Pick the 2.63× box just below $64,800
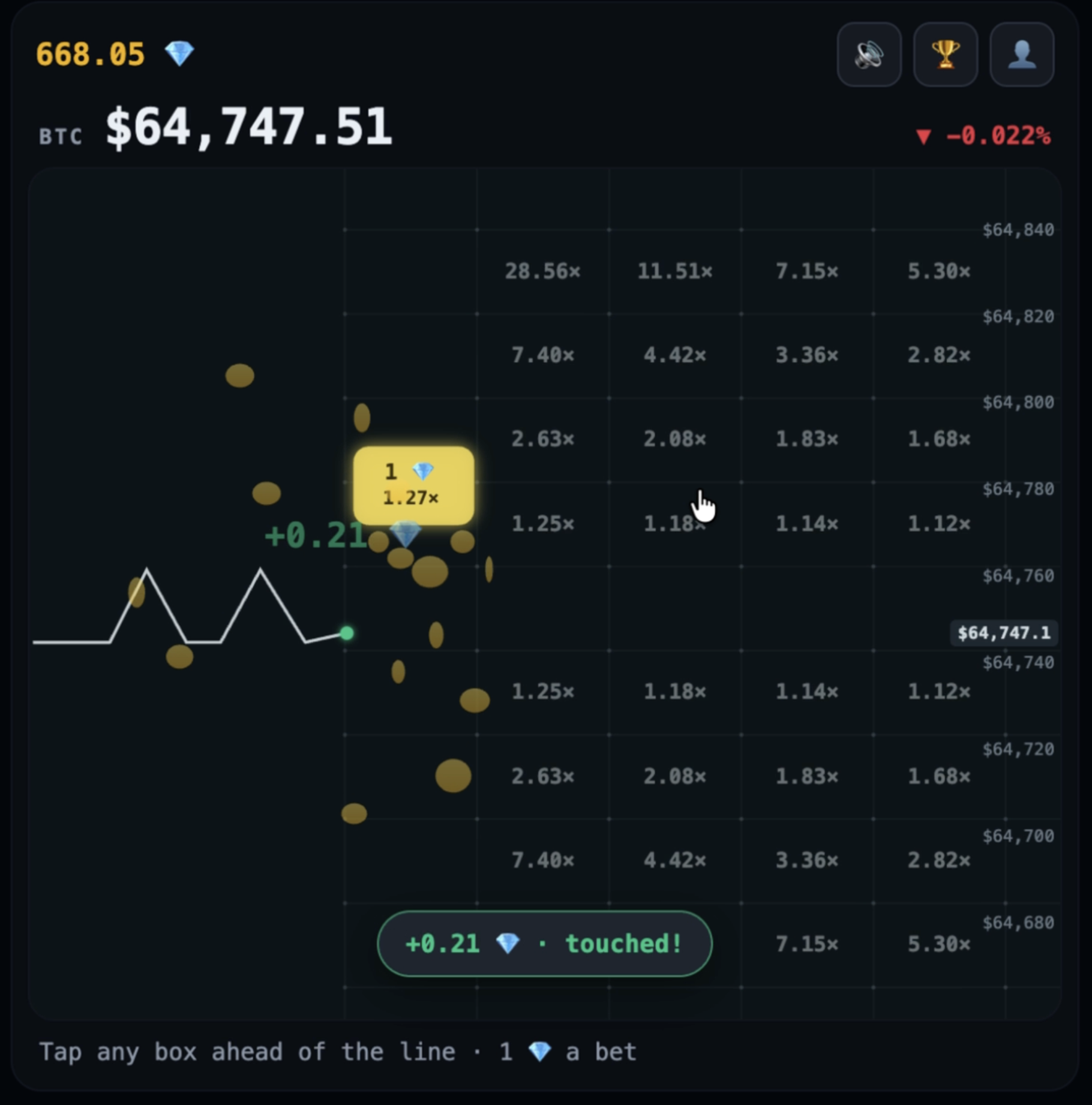The width and height of the screenshot is (1092, 1105). 543,439
